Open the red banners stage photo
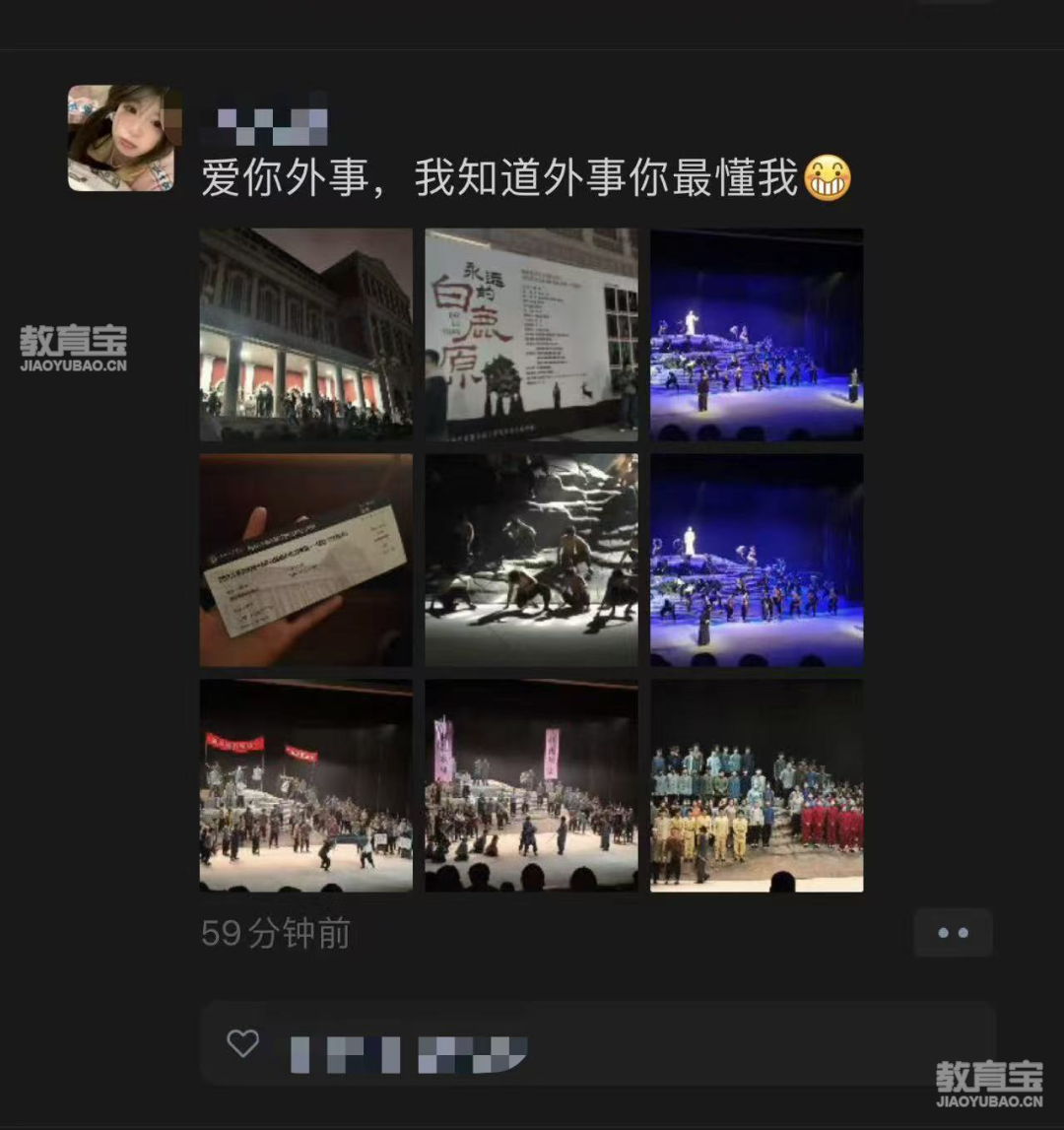Screen dimensions: 1064x1130 click(306, 785)
